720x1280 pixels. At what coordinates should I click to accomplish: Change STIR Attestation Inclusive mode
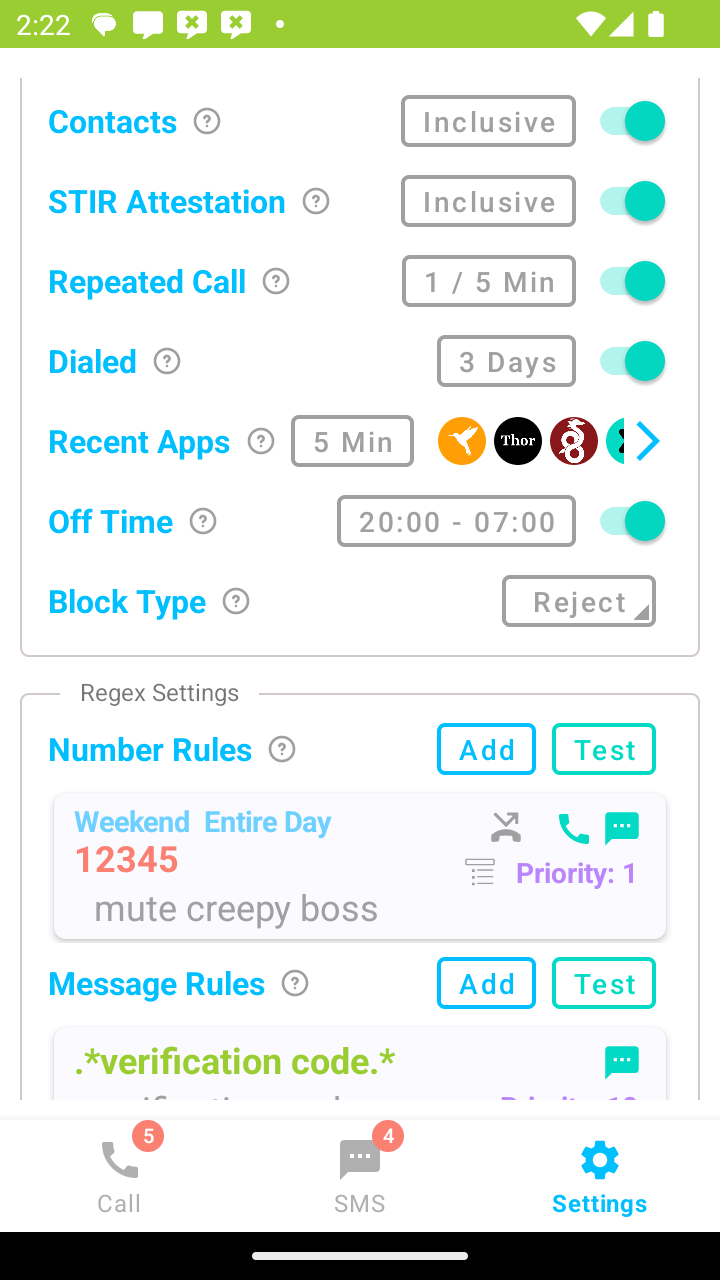488,201
